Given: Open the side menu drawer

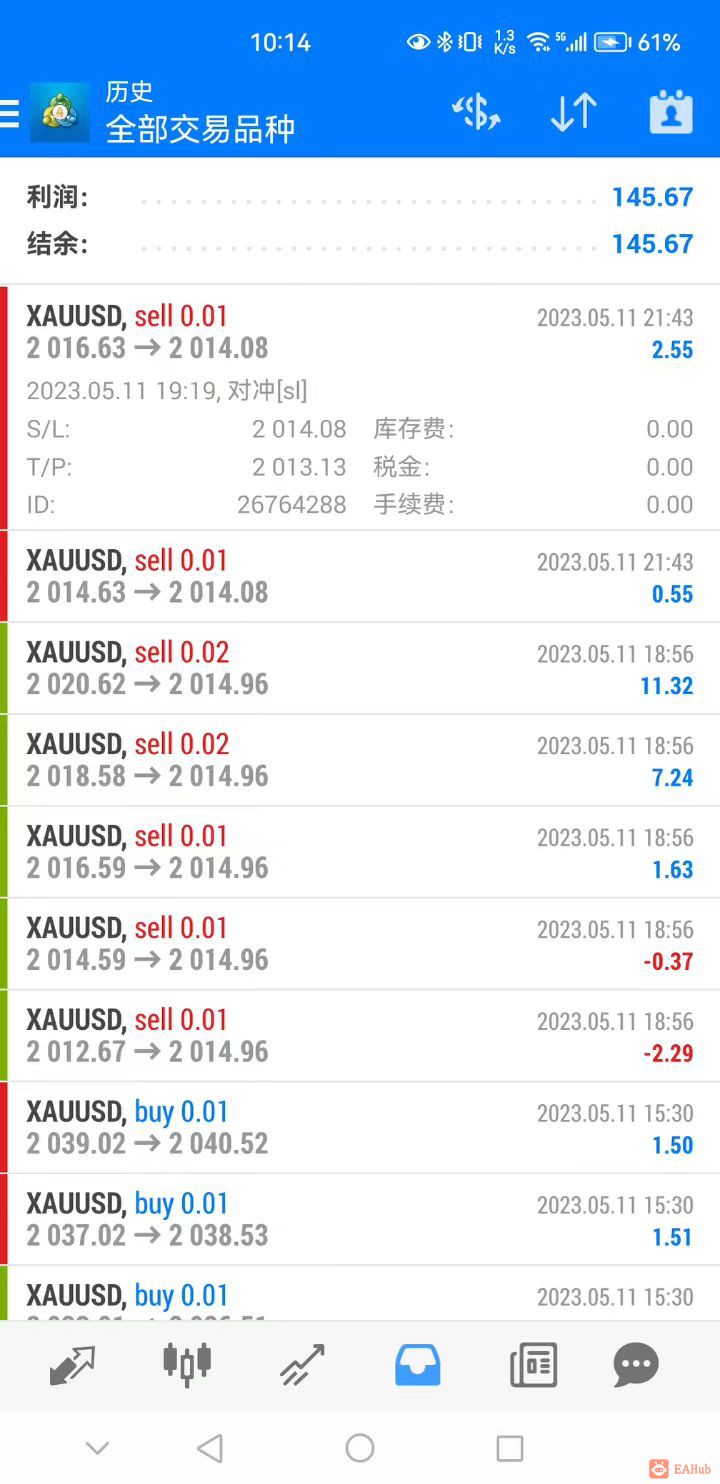Looking at the screenshot, I should tap(10, 113).
